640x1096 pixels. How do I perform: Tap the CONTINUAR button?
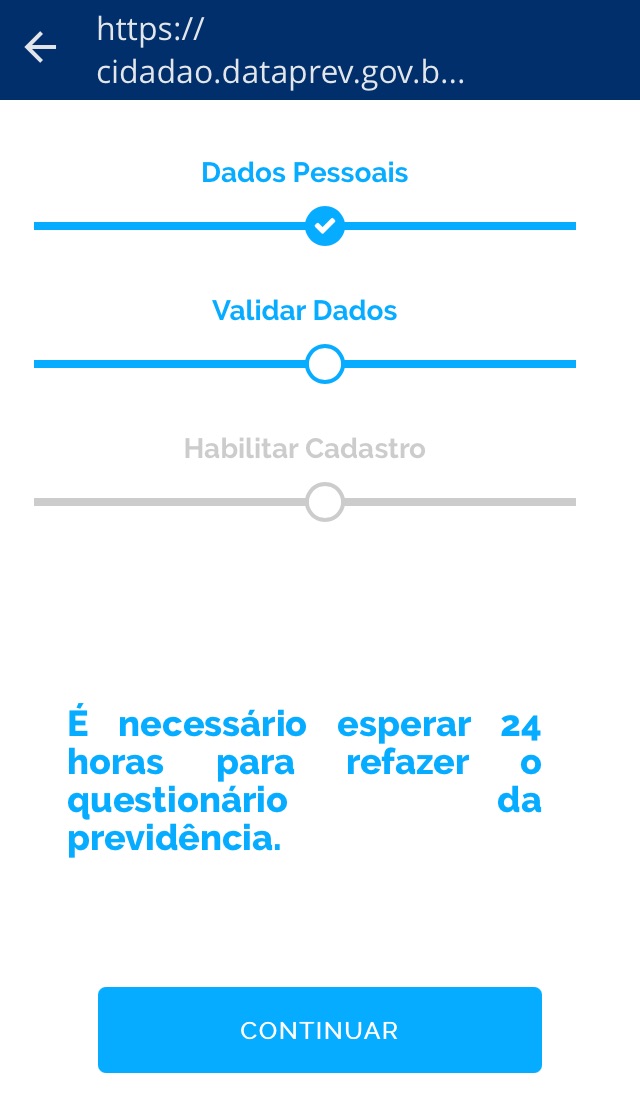click(320, 1030)
